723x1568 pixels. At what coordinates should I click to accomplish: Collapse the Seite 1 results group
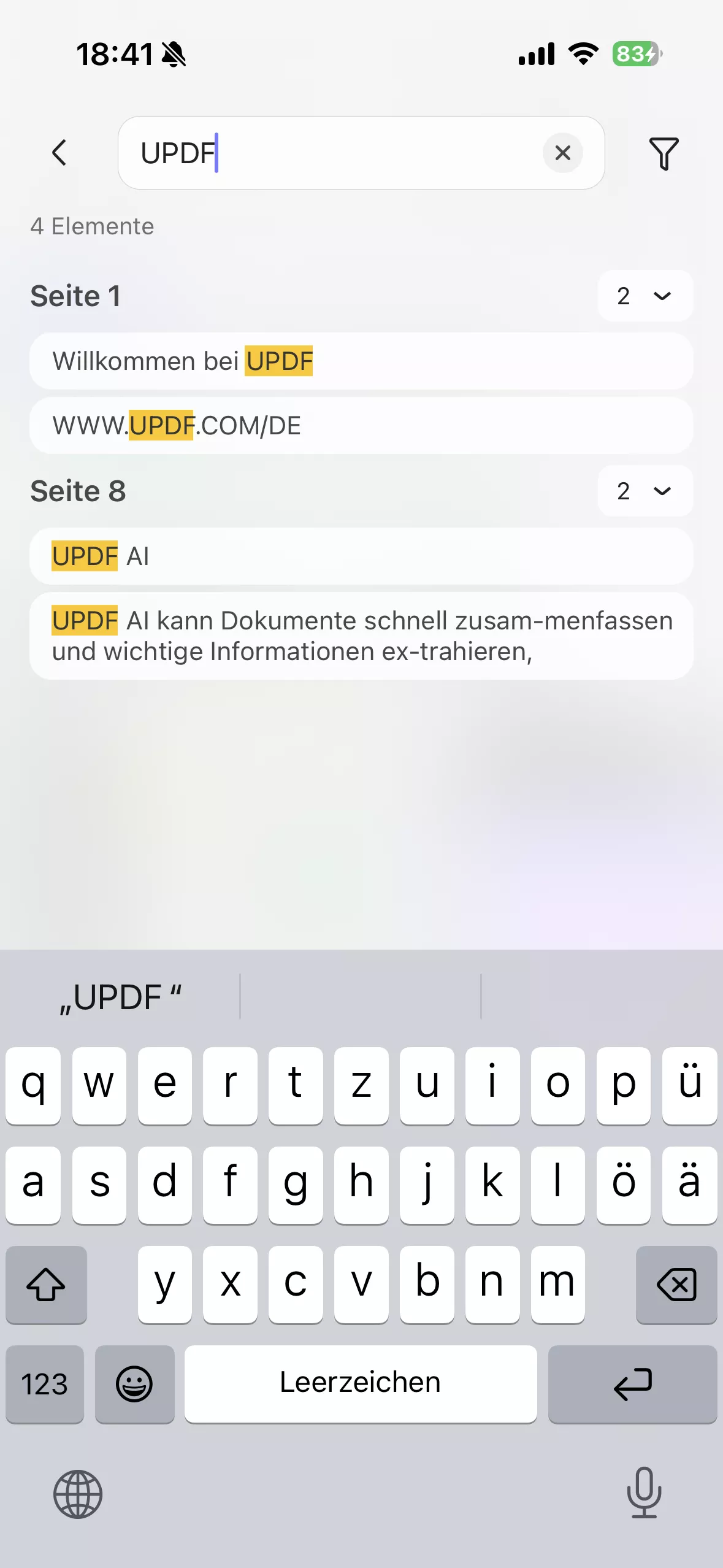click(x=645, y=296)
